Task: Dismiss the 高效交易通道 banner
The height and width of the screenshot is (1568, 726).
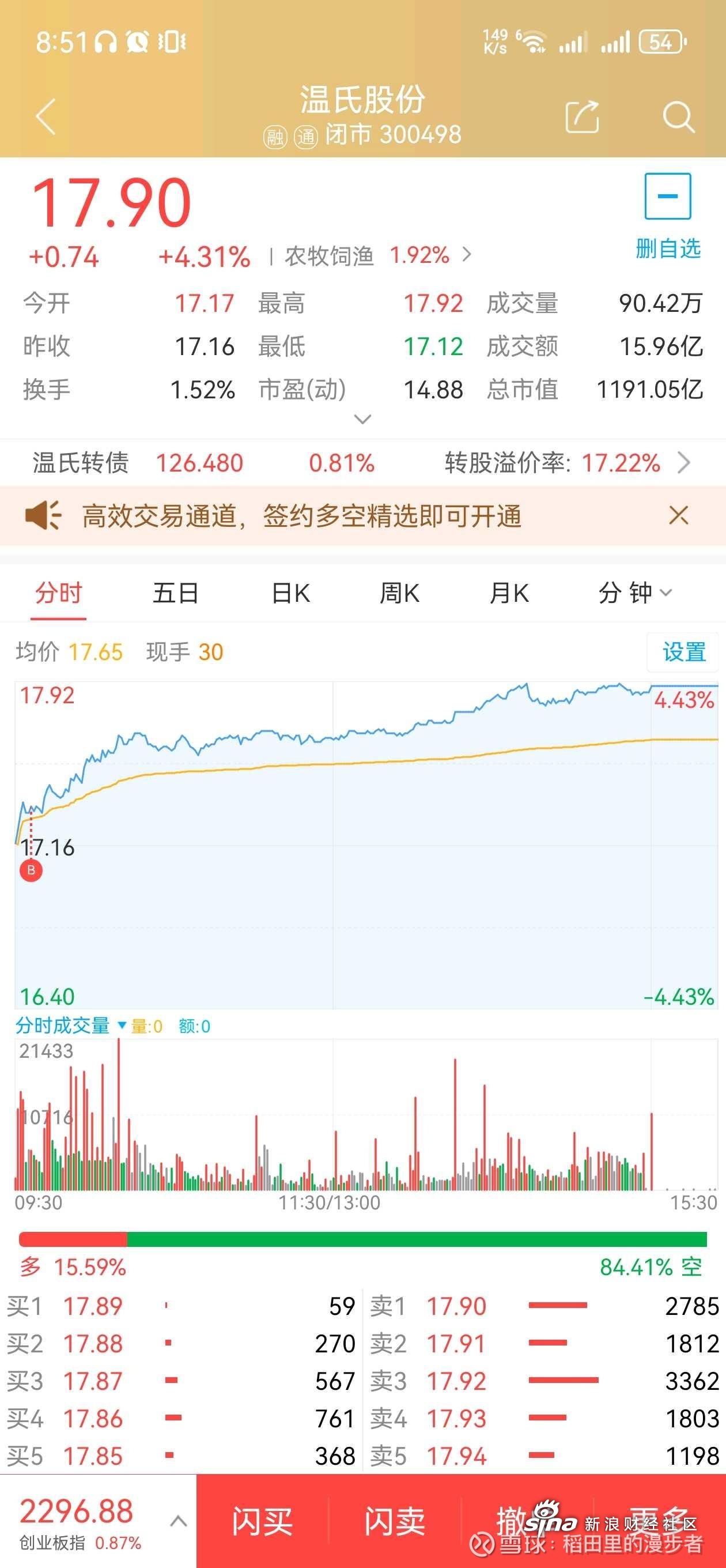Action: [x=679, y=515]
